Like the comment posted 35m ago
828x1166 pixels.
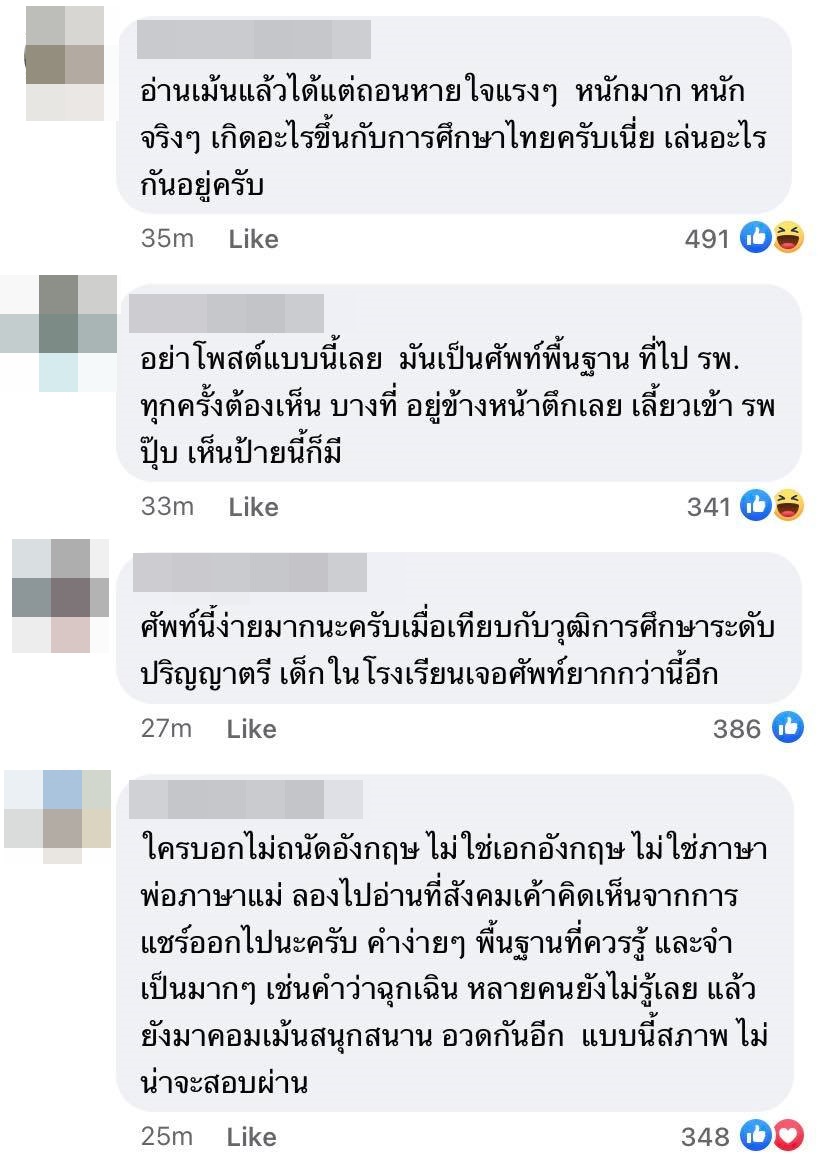coord(253,239)
